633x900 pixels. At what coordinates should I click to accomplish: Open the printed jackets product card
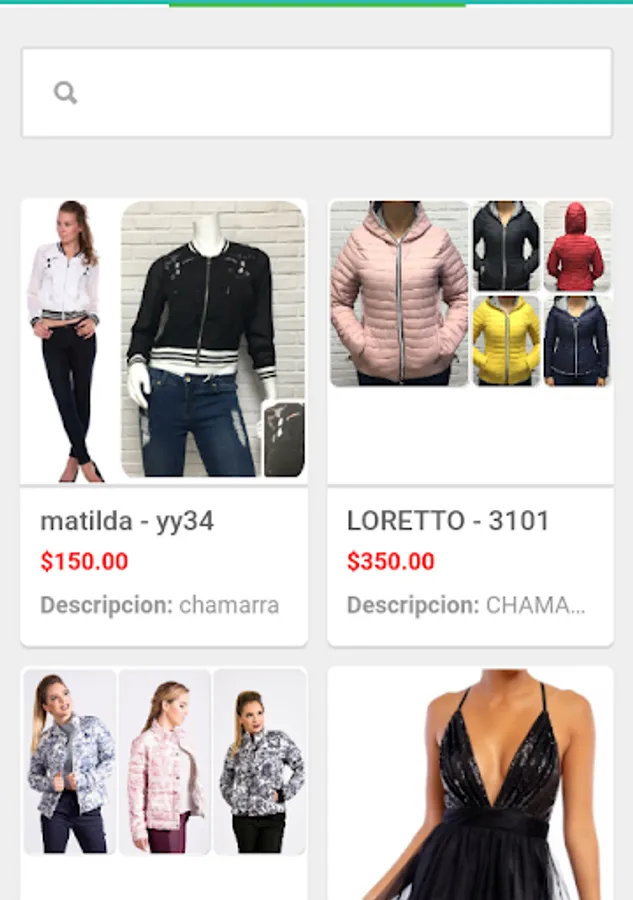[164, 780]
